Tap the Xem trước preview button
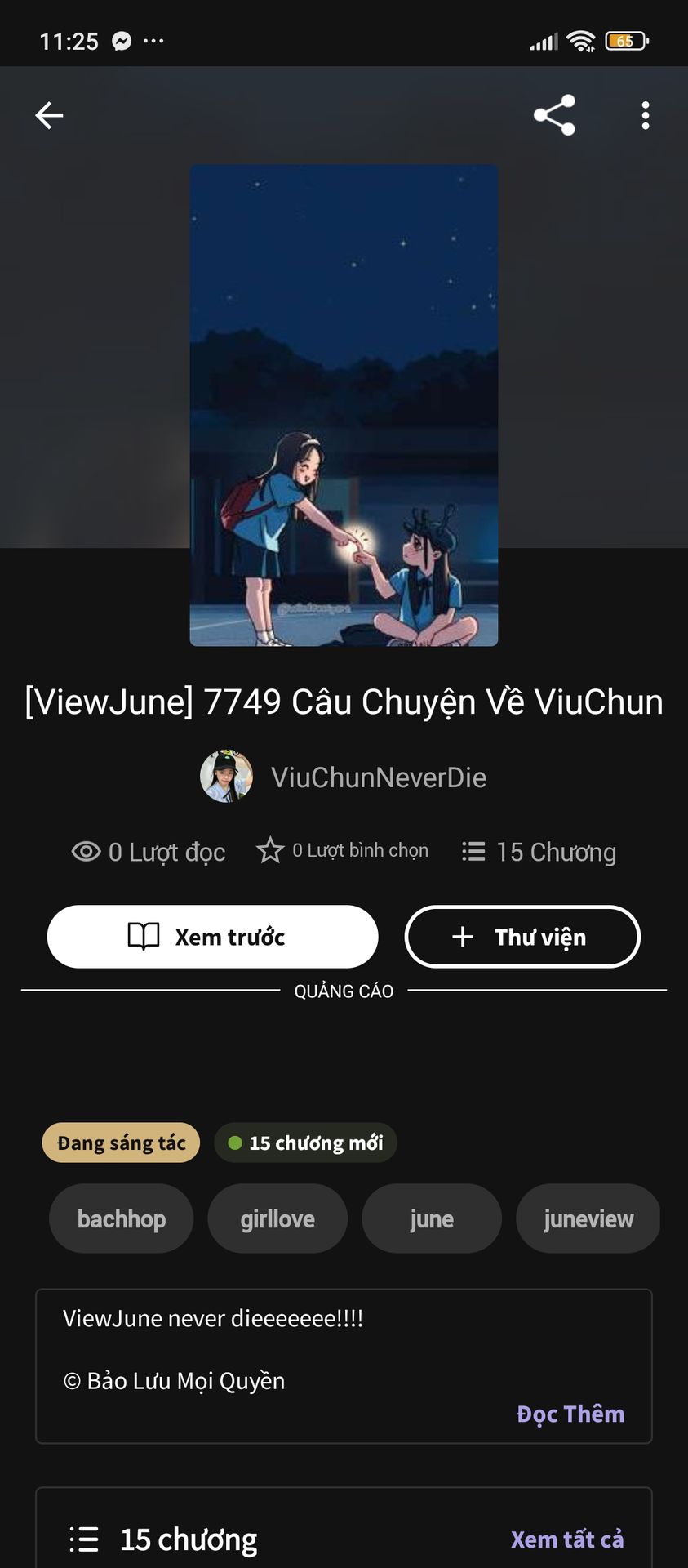The width and height of the screenshot is (688, 1568). (x=212, y=937)
